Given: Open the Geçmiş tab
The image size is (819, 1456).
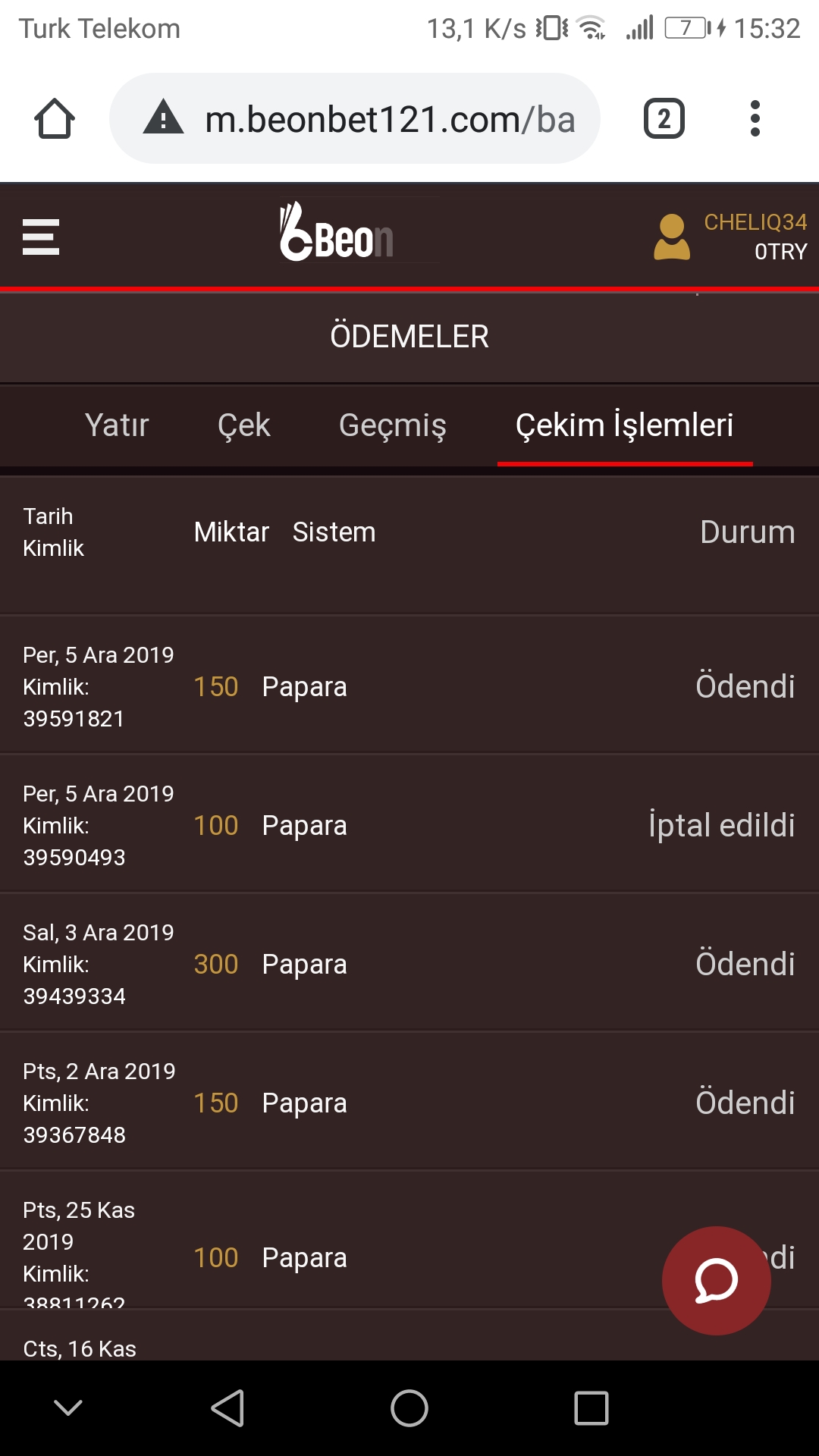Looking at the screenshot, I should click(x=393, y=425).
